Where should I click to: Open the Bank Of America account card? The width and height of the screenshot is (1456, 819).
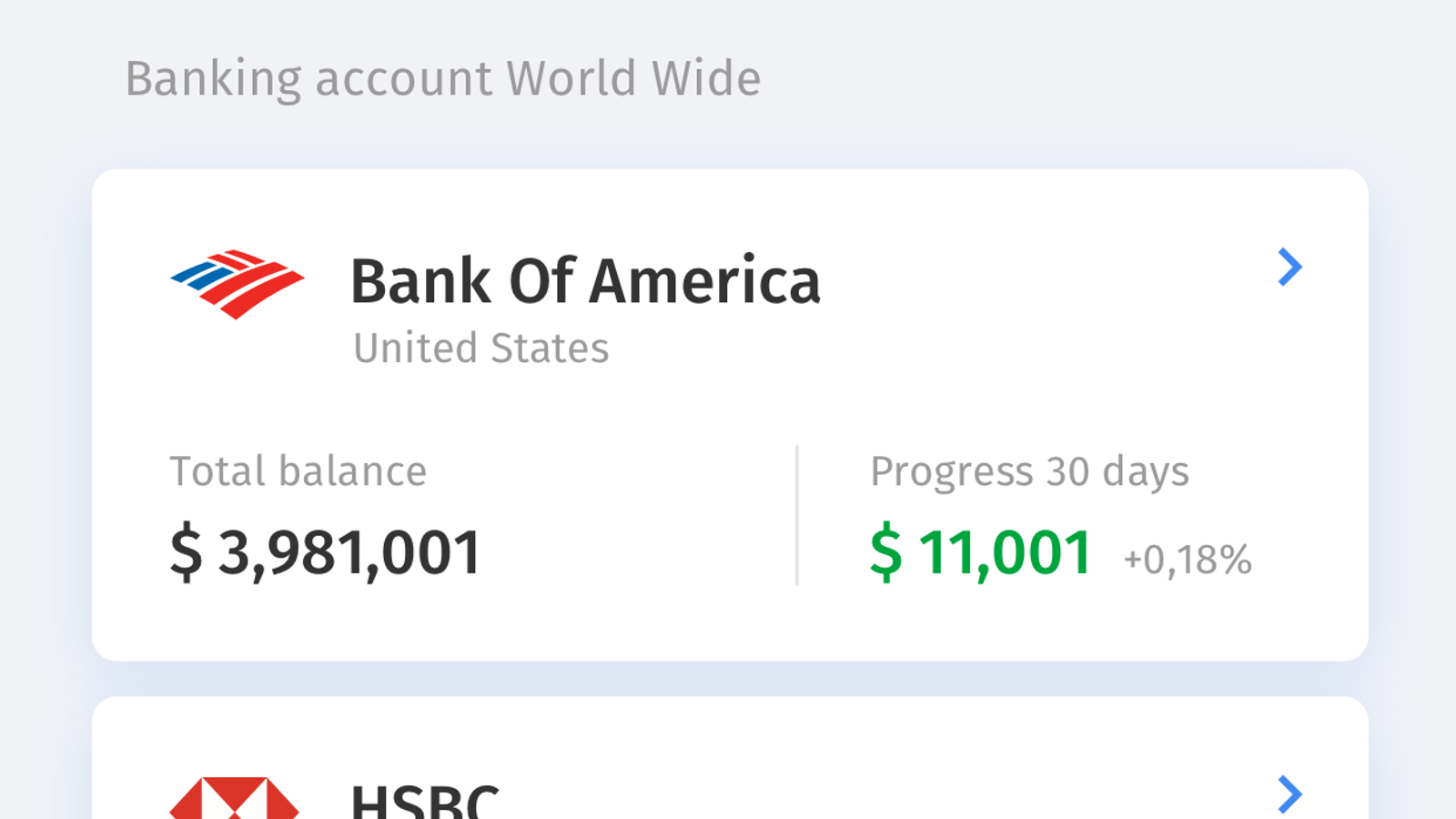pos(728,414)
